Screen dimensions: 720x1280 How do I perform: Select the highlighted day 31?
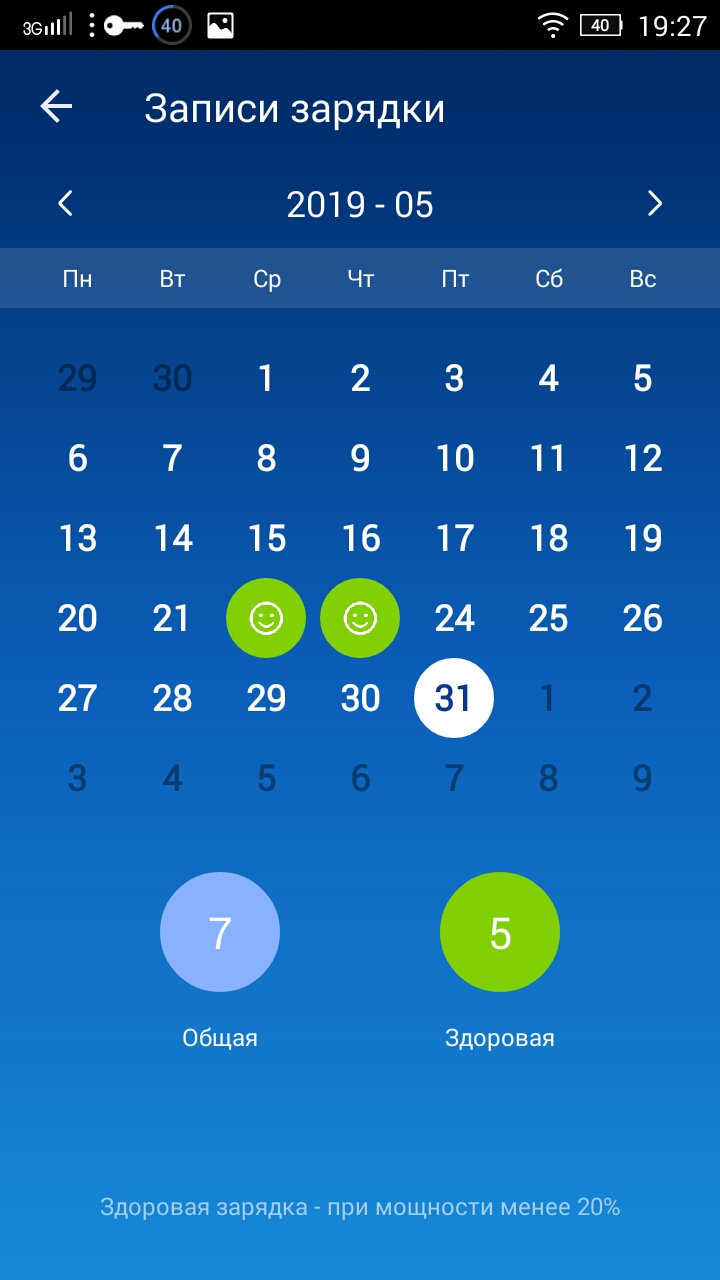(454, 698)
